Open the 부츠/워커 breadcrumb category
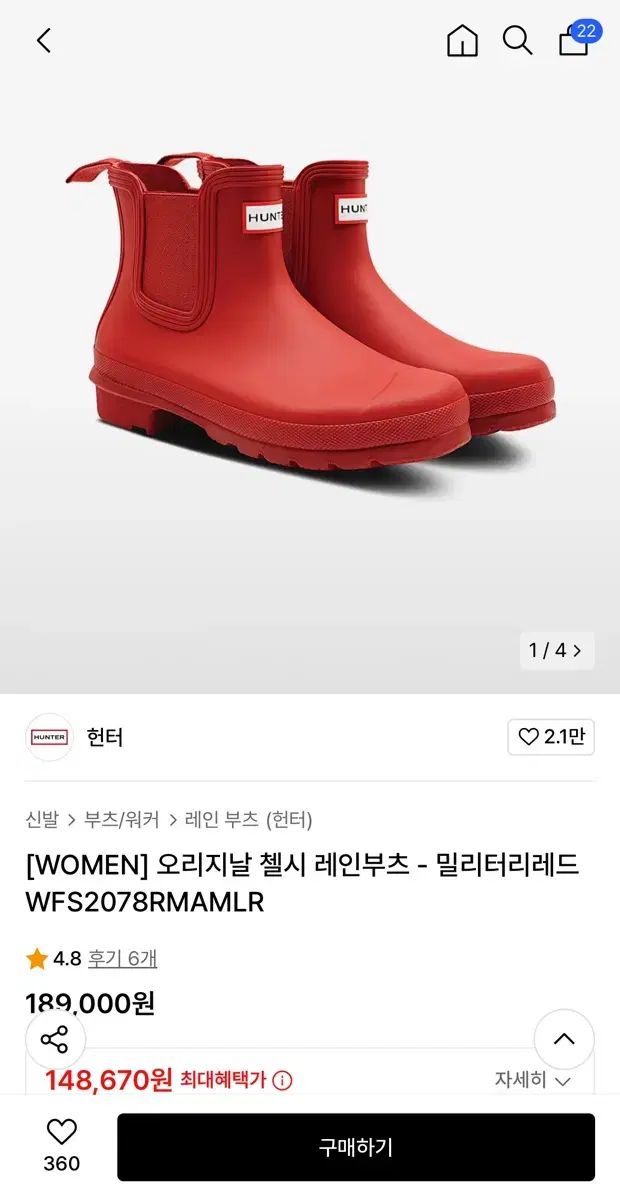Image resolution: width=620 pixels, height=1200 pixels. pyautogui.click(x=121, y=820)
